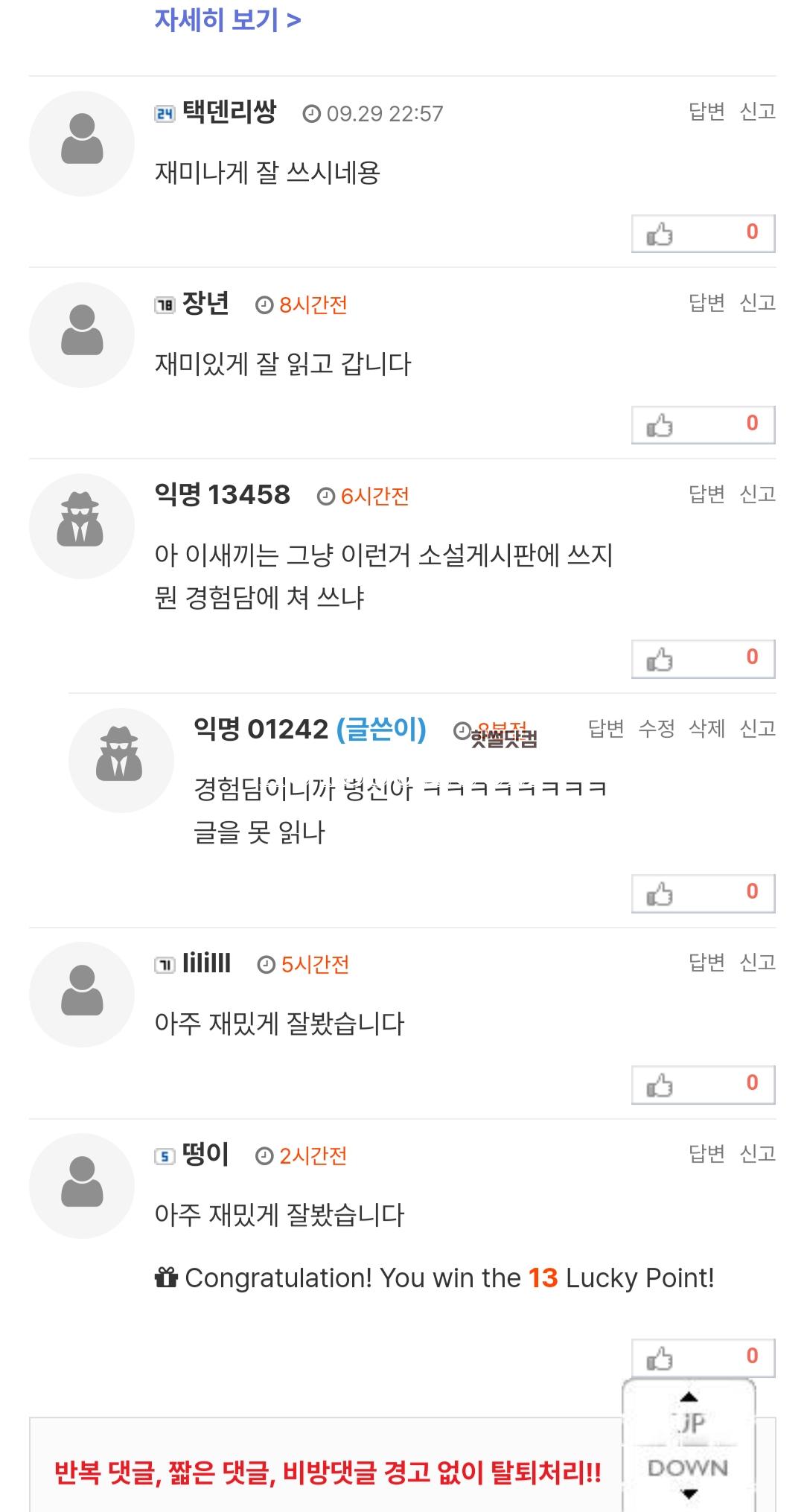The height and width of the screenshot is (1512, 804).
Task: Edit 익명 01242's reply via 수정
Action: pos(656,729)
